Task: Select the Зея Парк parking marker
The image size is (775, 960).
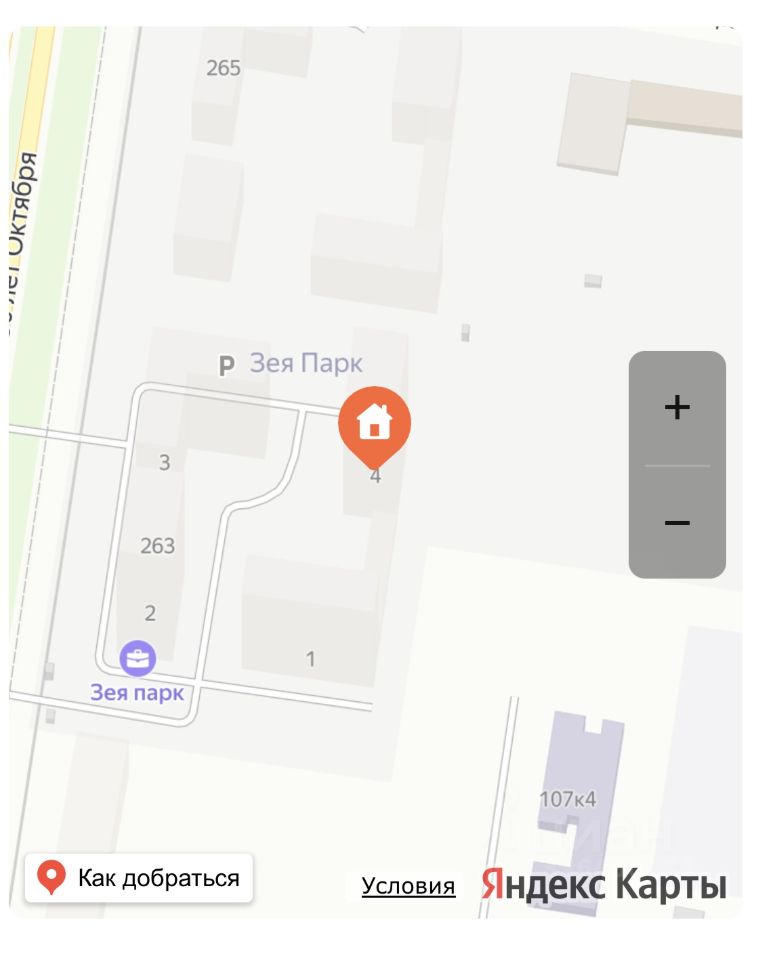Action: click(x=226, y=365)
